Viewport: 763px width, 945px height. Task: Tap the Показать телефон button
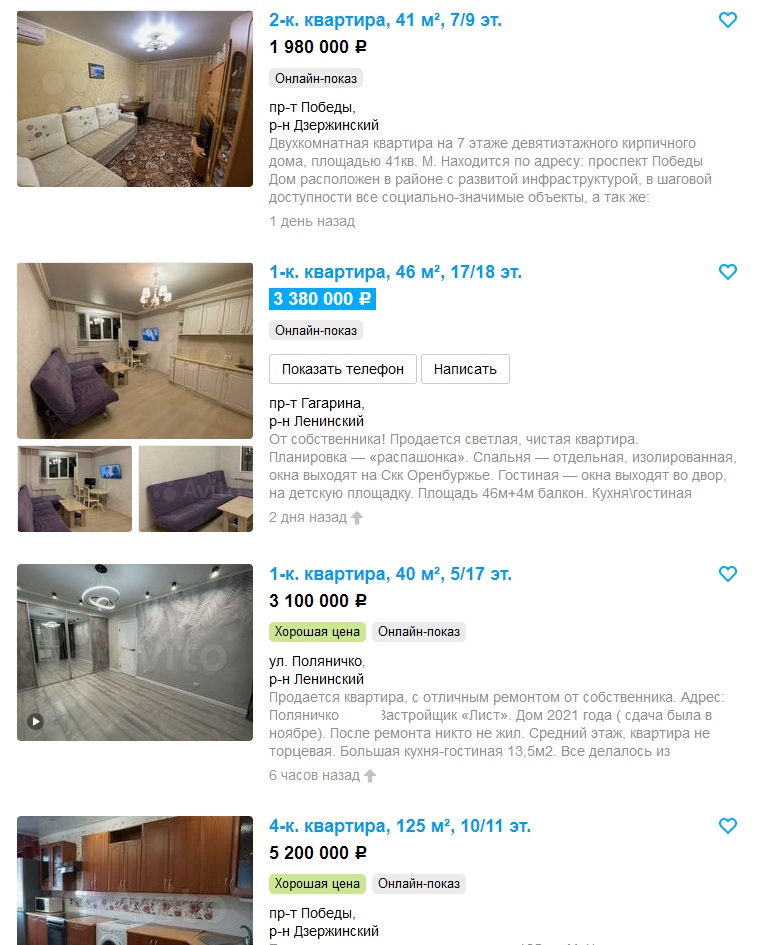[x=342, y=369]
